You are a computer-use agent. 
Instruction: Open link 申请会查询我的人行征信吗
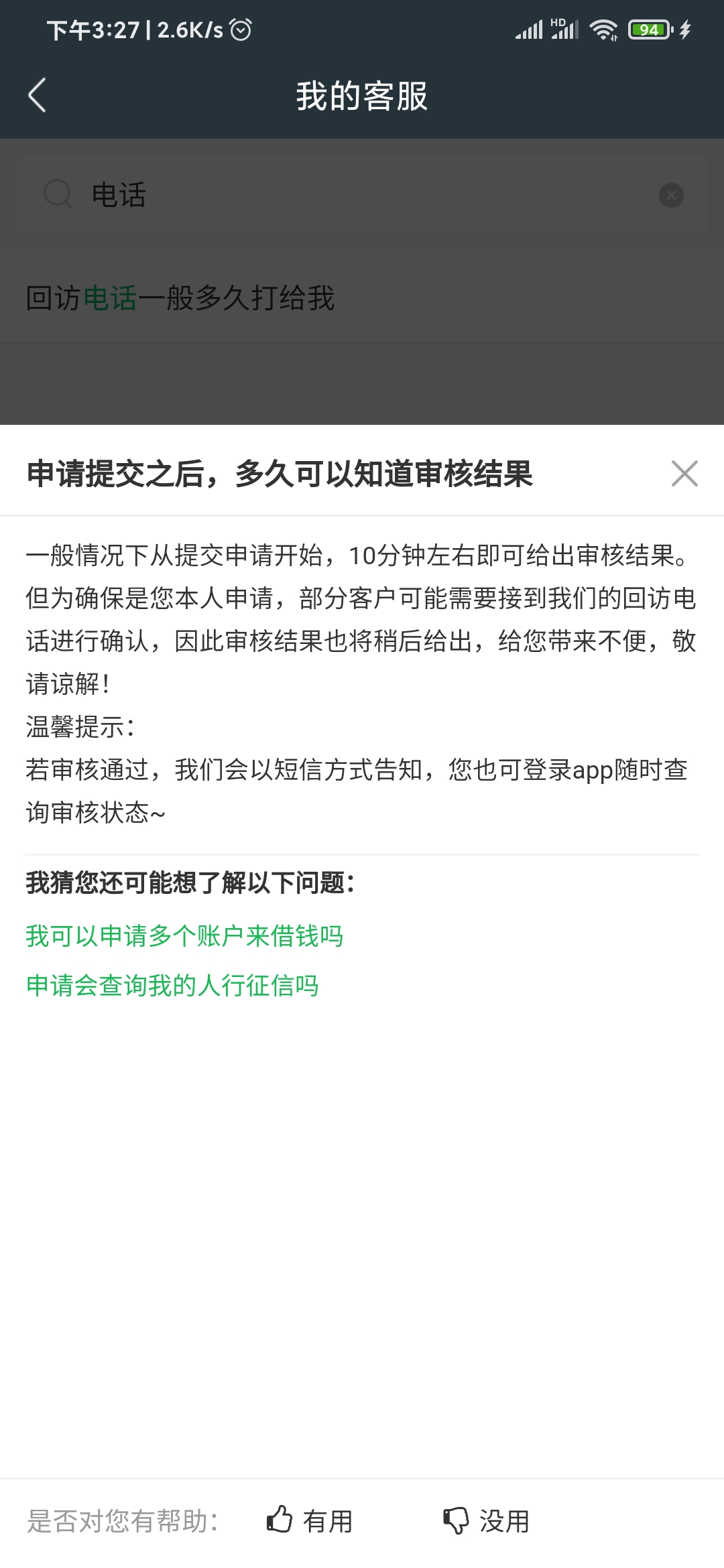[172, 986]
